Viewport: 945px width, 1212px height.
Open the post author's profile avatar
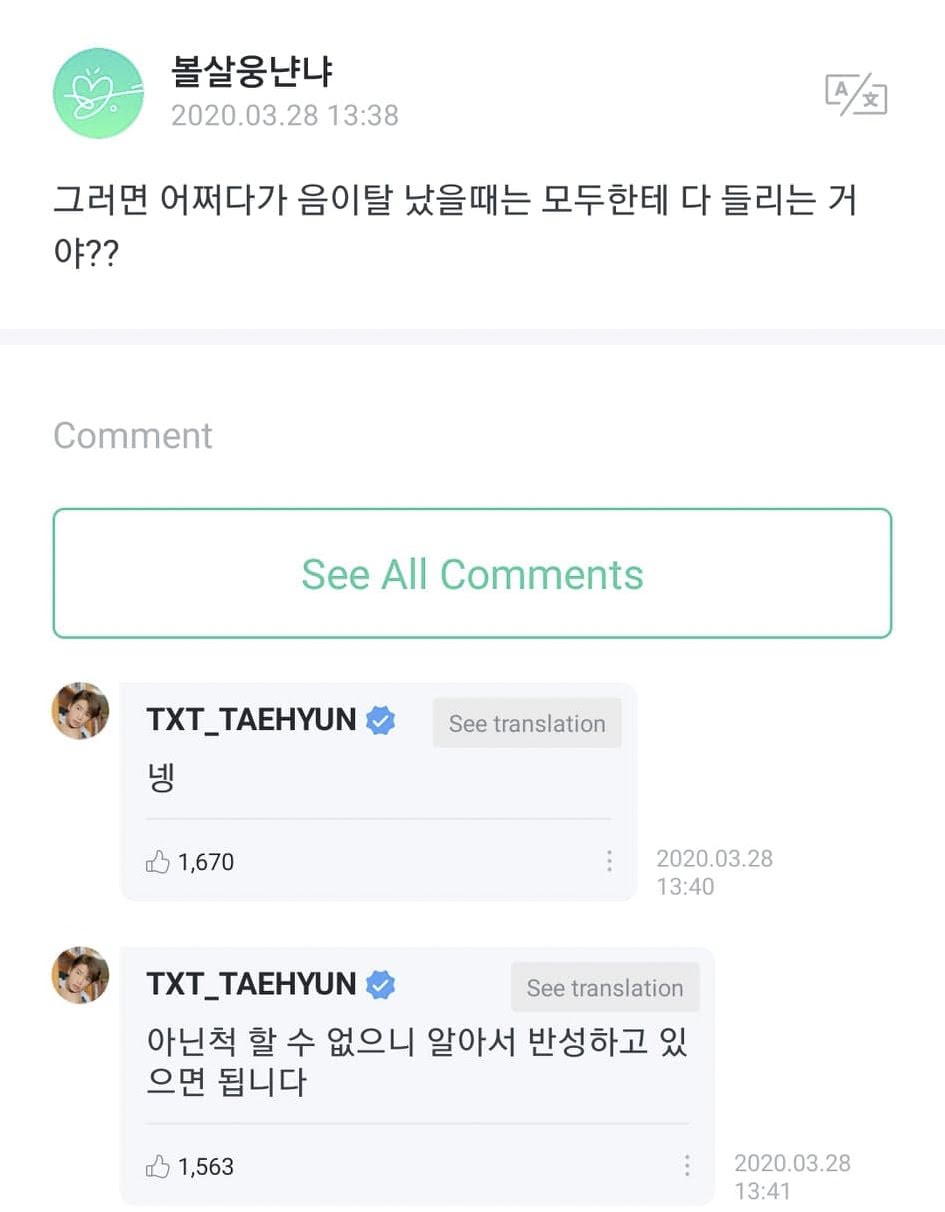(x=98, y=93)
